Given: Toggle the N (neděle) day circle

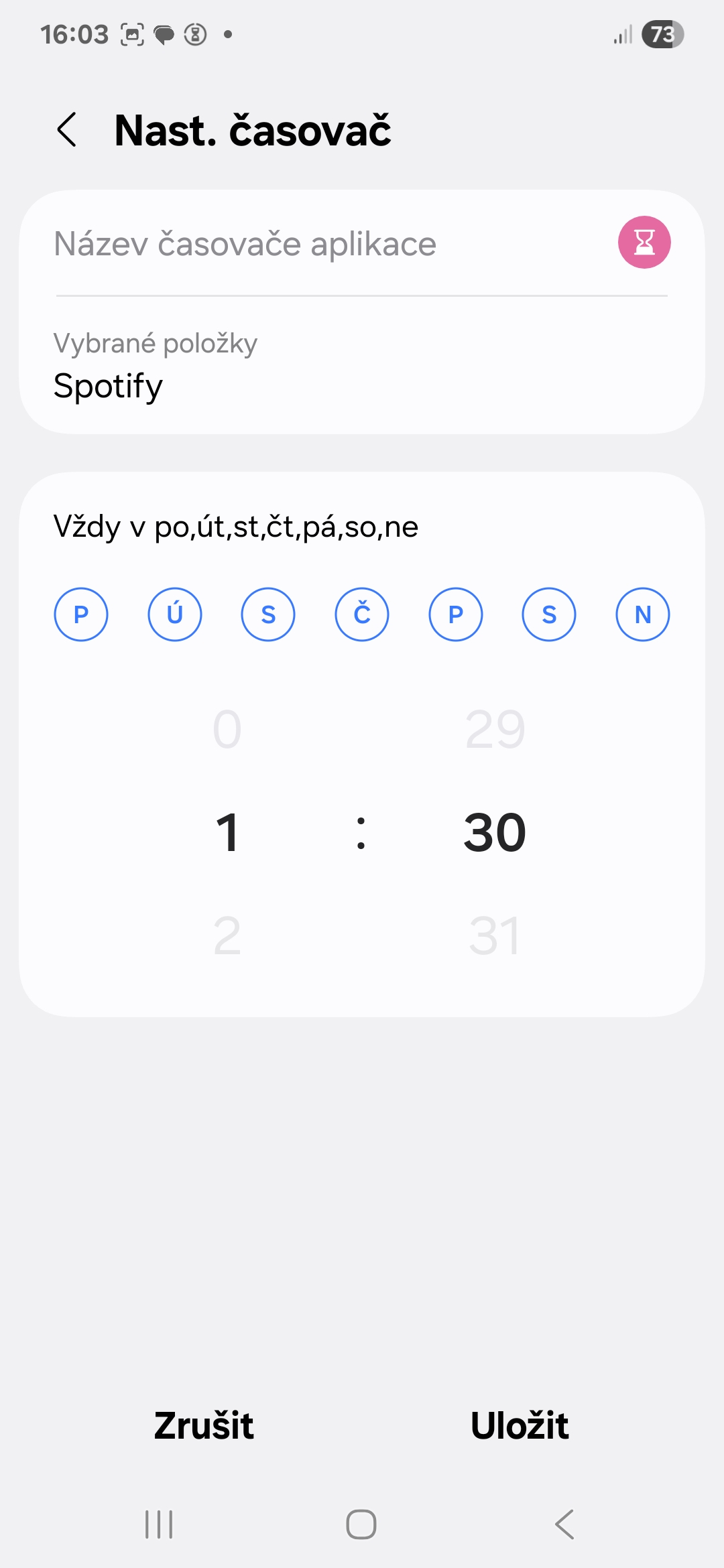Looking at the screenshot, I should point(642,614).
